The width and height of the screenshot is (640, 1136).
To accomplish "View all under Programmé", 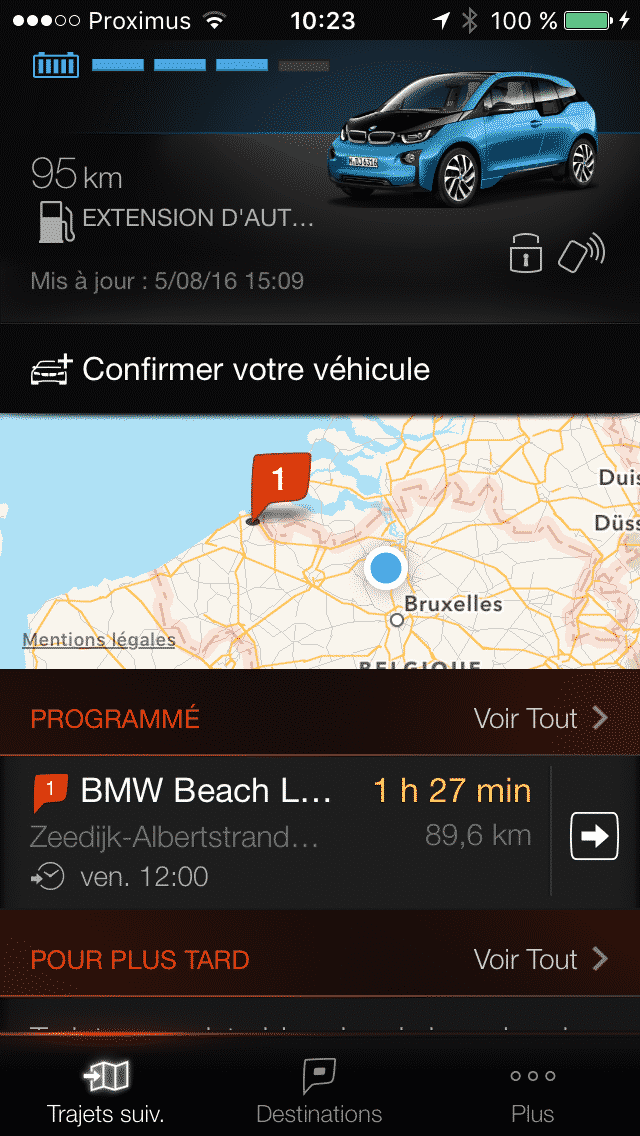I will click(540, 718).
